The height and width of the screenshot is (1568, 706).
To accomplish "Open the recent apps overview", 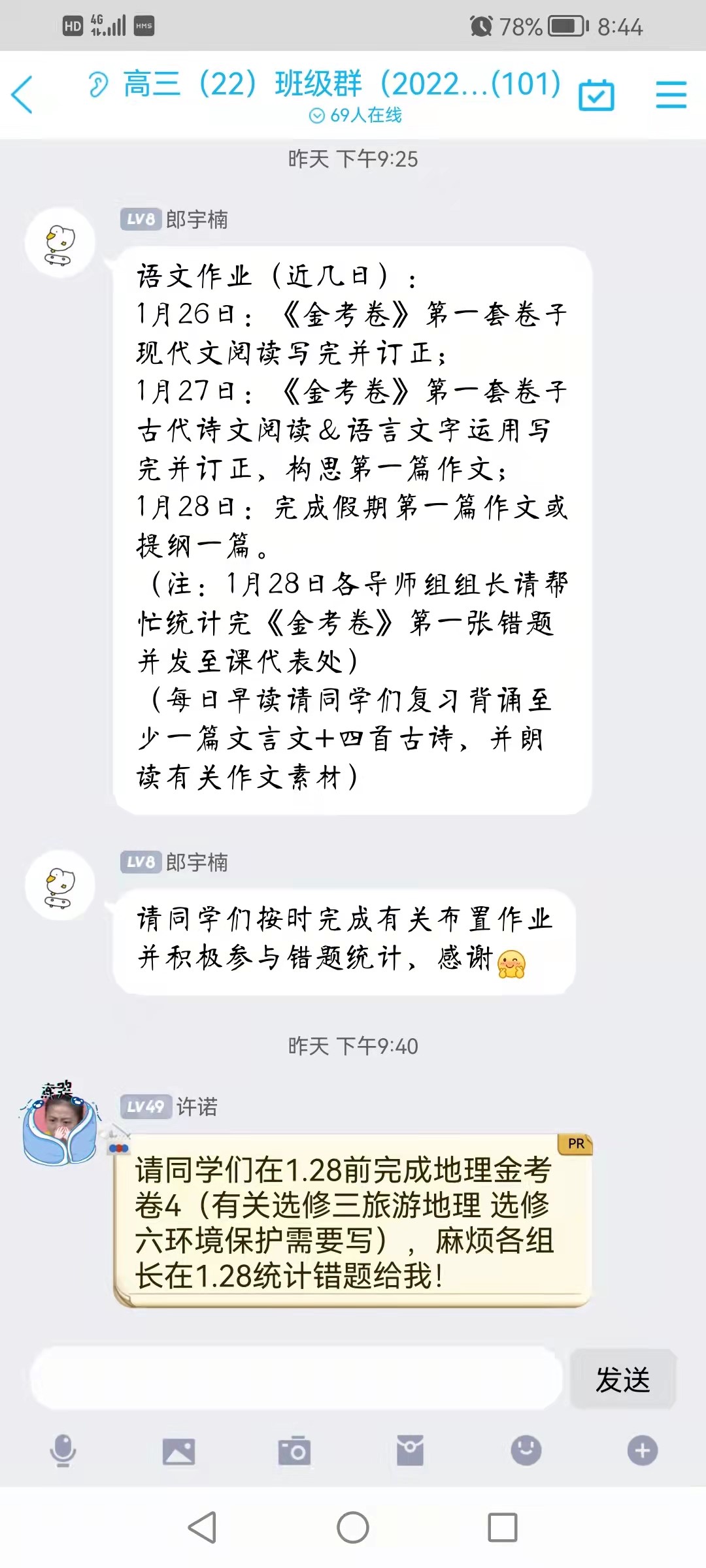I will point(502,1527).
